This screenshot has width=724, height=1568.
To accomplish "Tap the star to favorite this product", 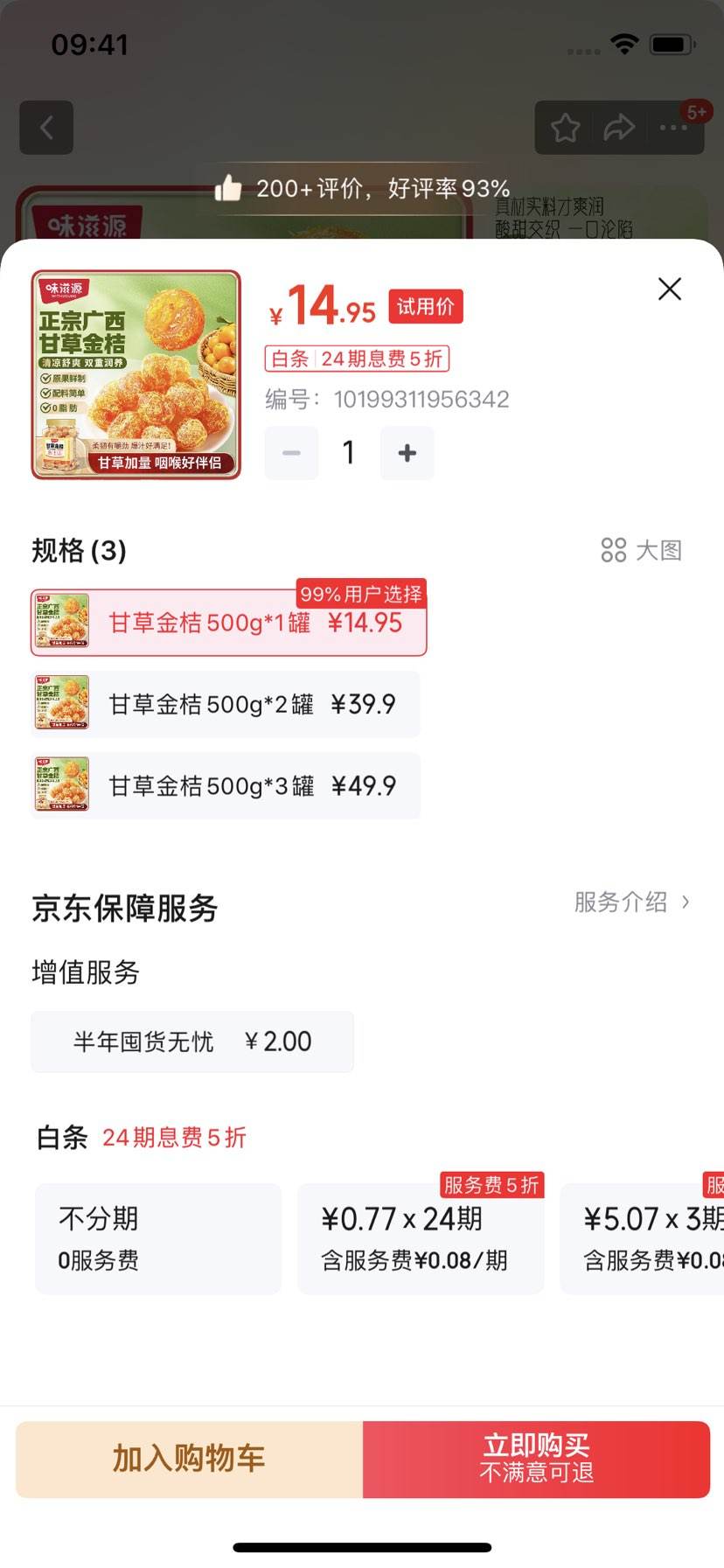I will pyautogui.click(x=565, y=128).
